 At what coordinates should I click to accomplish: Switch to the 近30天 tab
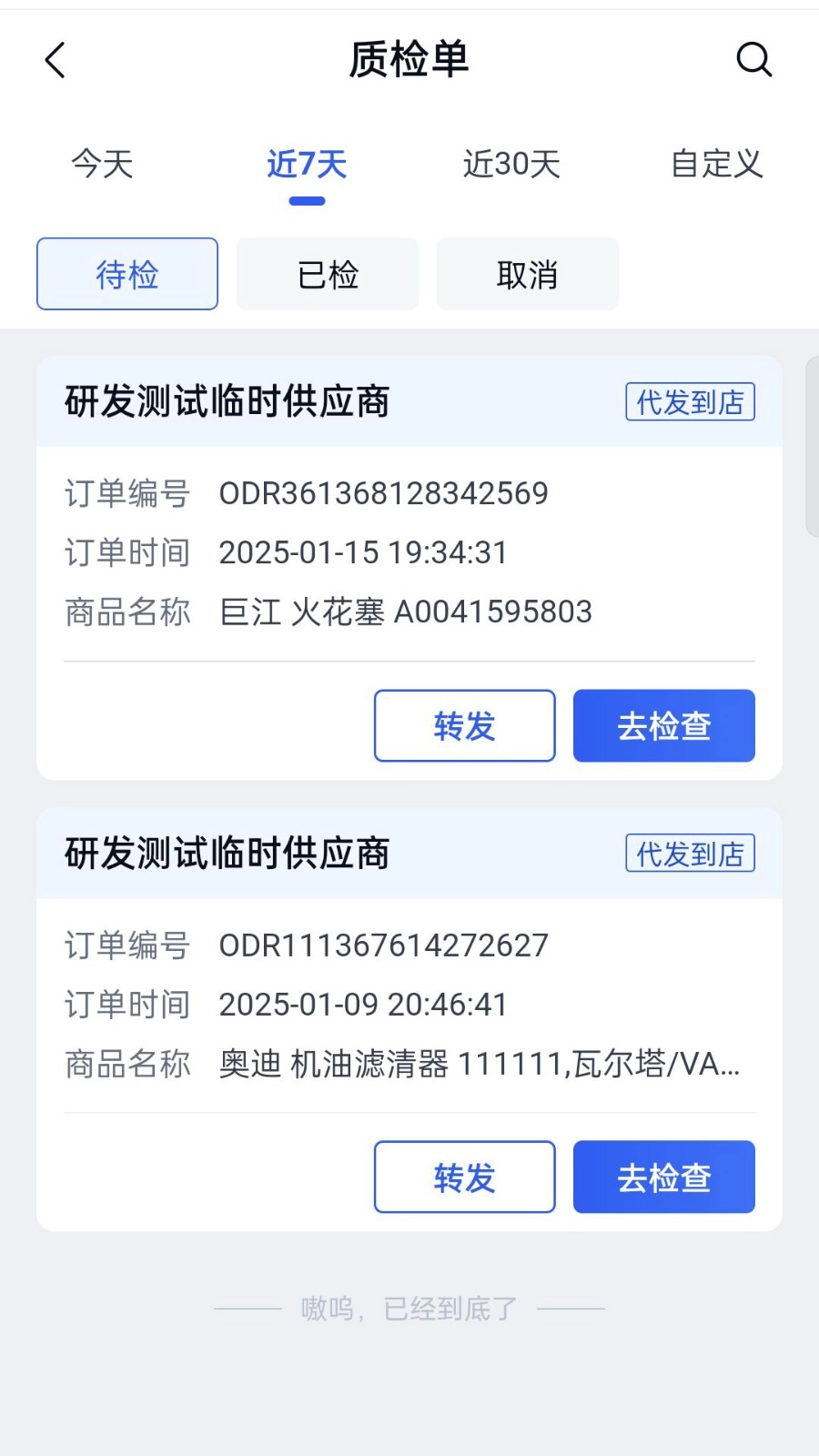[511, 165]
